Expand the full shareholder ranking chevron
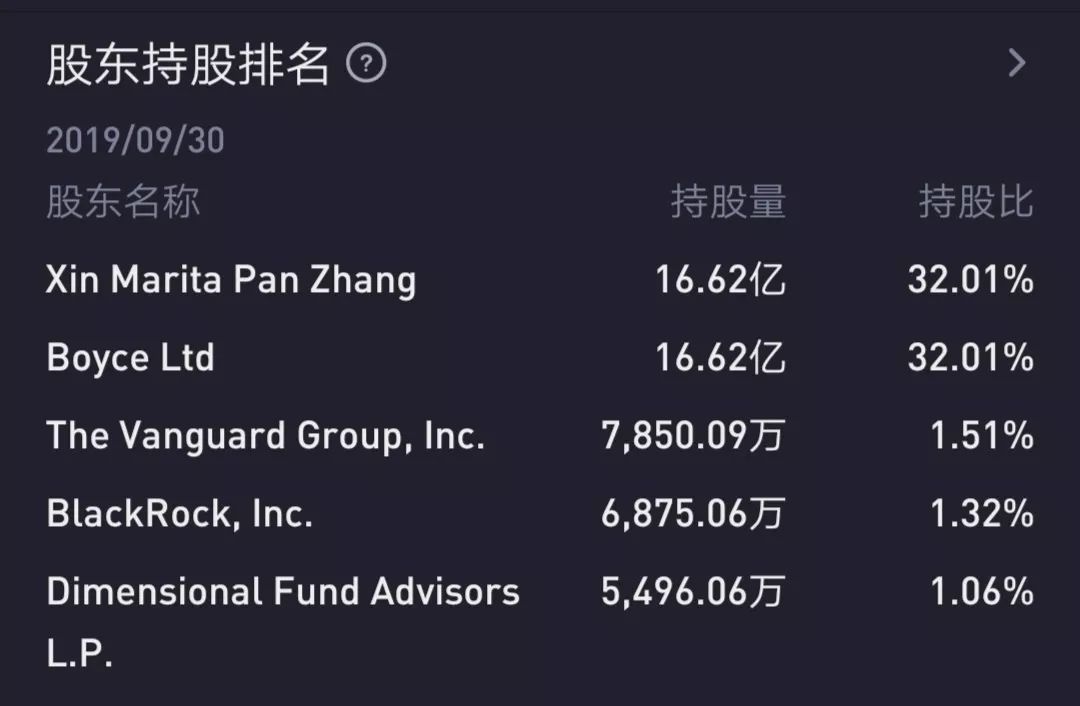 point(1017,64)
